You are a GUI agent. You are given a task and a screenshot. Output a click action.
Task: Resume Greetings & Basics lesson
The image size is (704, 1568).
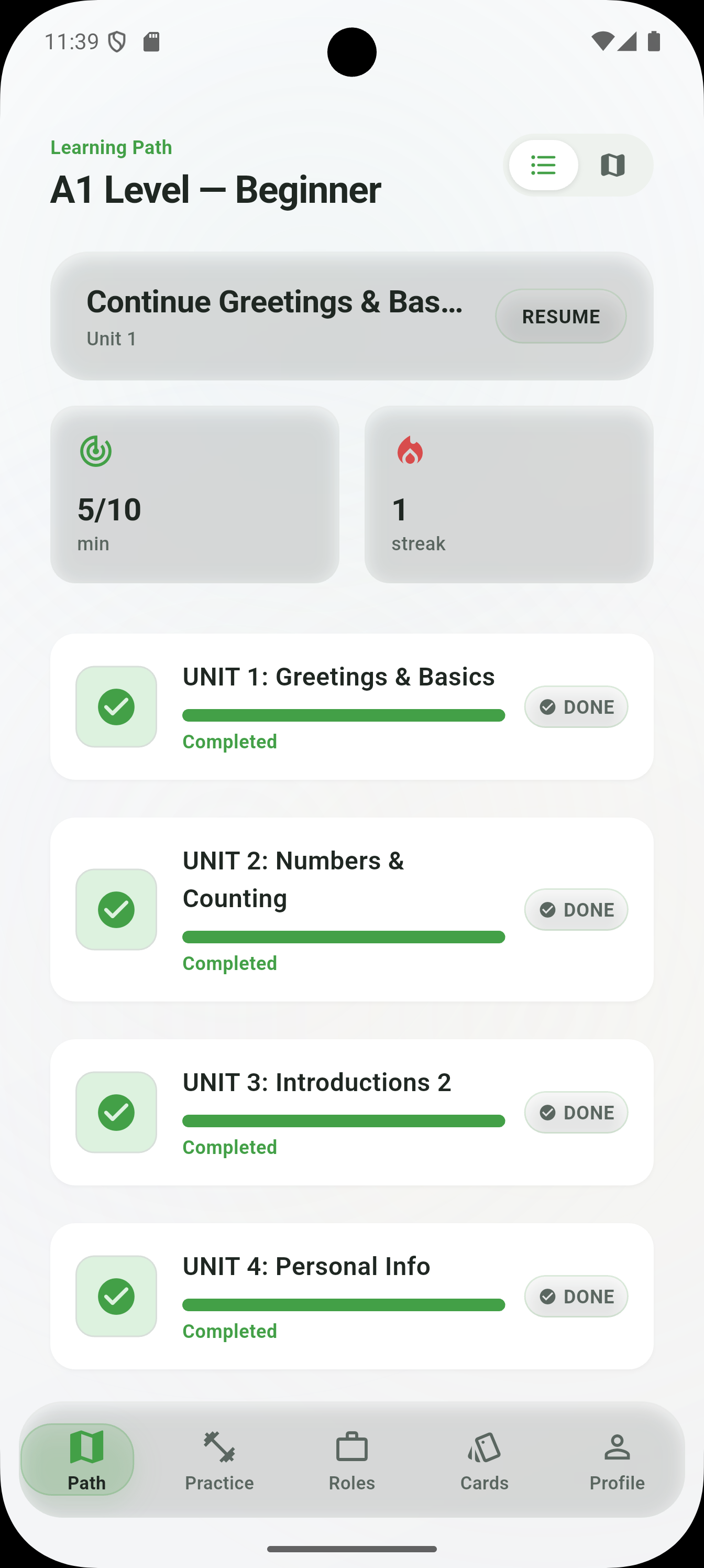(x=560, y=316)
